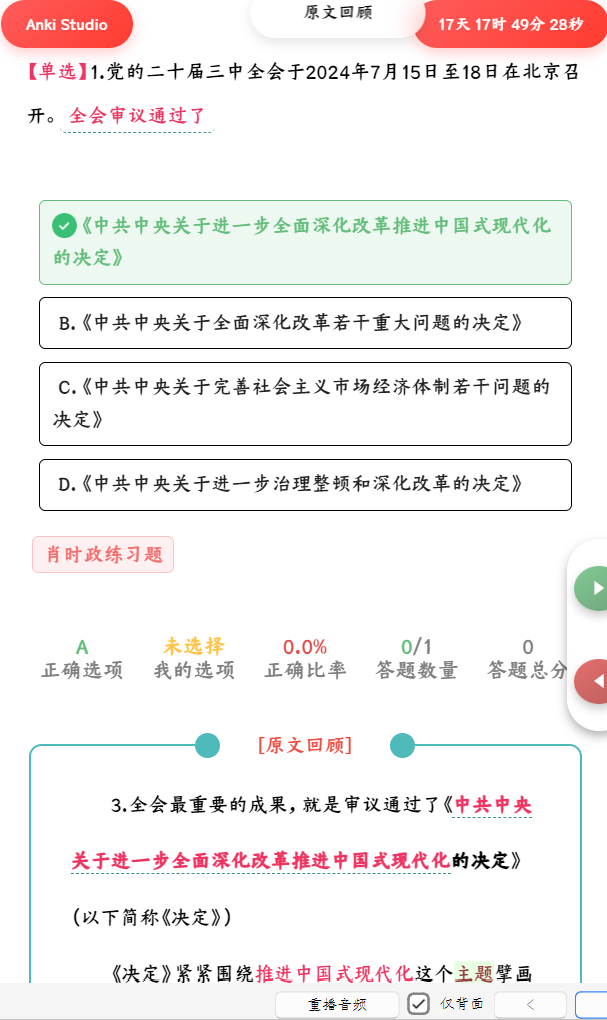Tap the red back arrow button
The height and width of the screenshot is (1020, 607).
click(592, 681)
